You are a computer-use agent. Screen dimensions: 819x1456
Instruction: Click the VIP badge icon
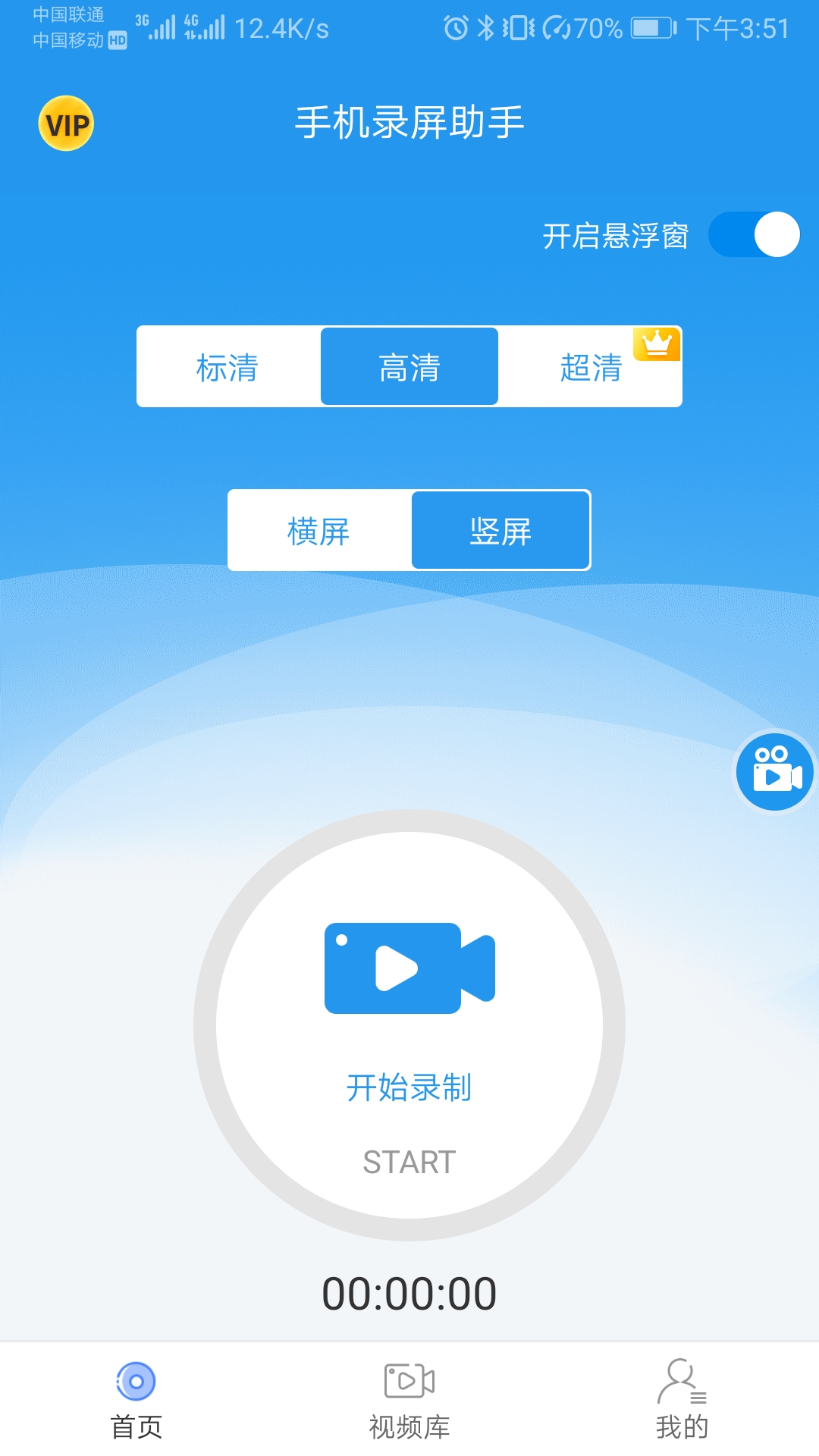pos(65,124)
